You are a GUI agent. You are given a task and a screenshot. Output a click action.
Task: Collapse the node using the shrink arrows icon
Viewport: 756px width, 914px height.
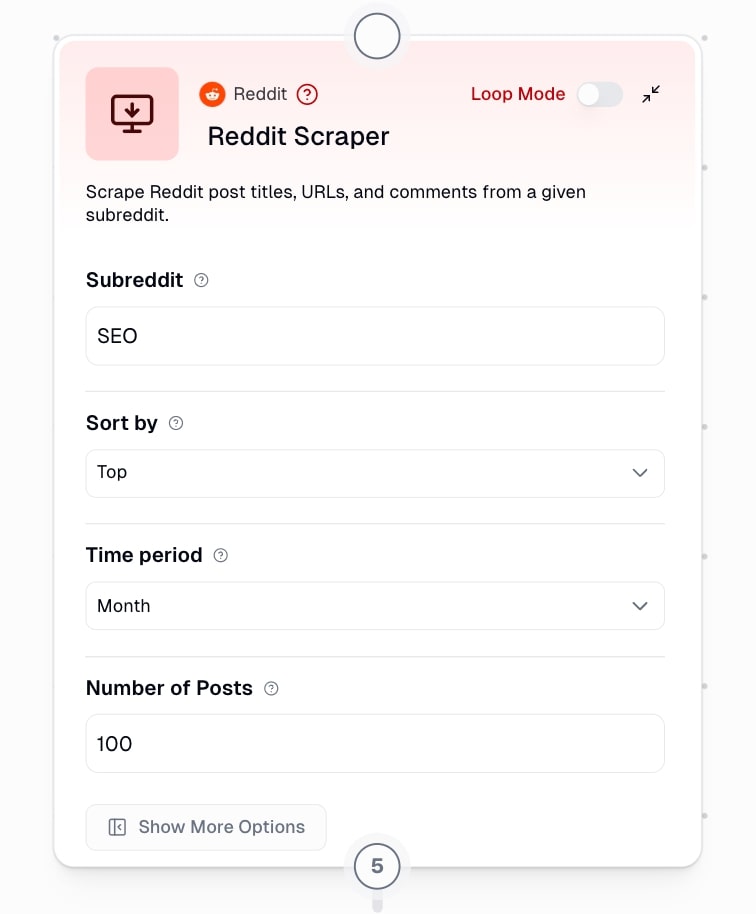[651, 94]
